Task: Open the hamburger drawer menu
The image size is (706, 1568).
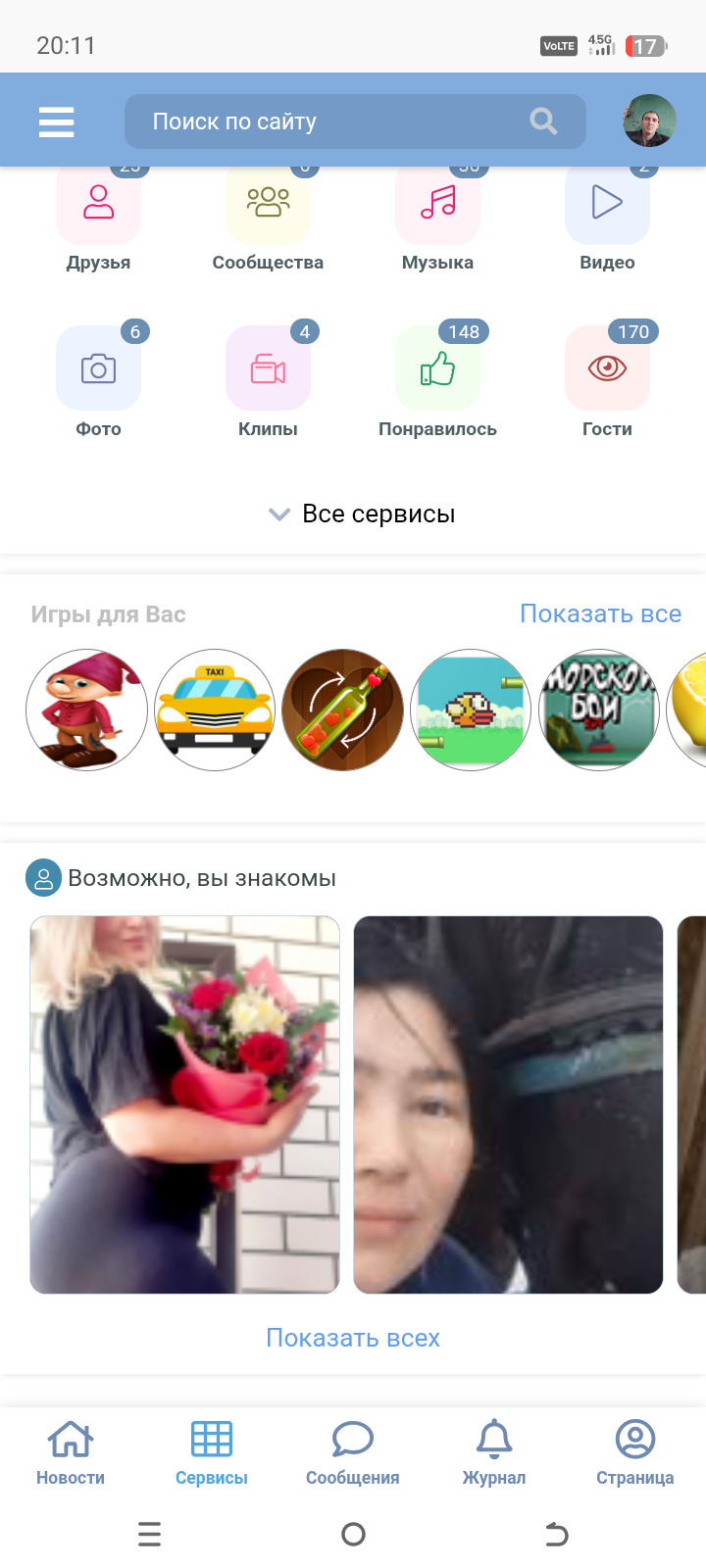Action: (56, 122)
